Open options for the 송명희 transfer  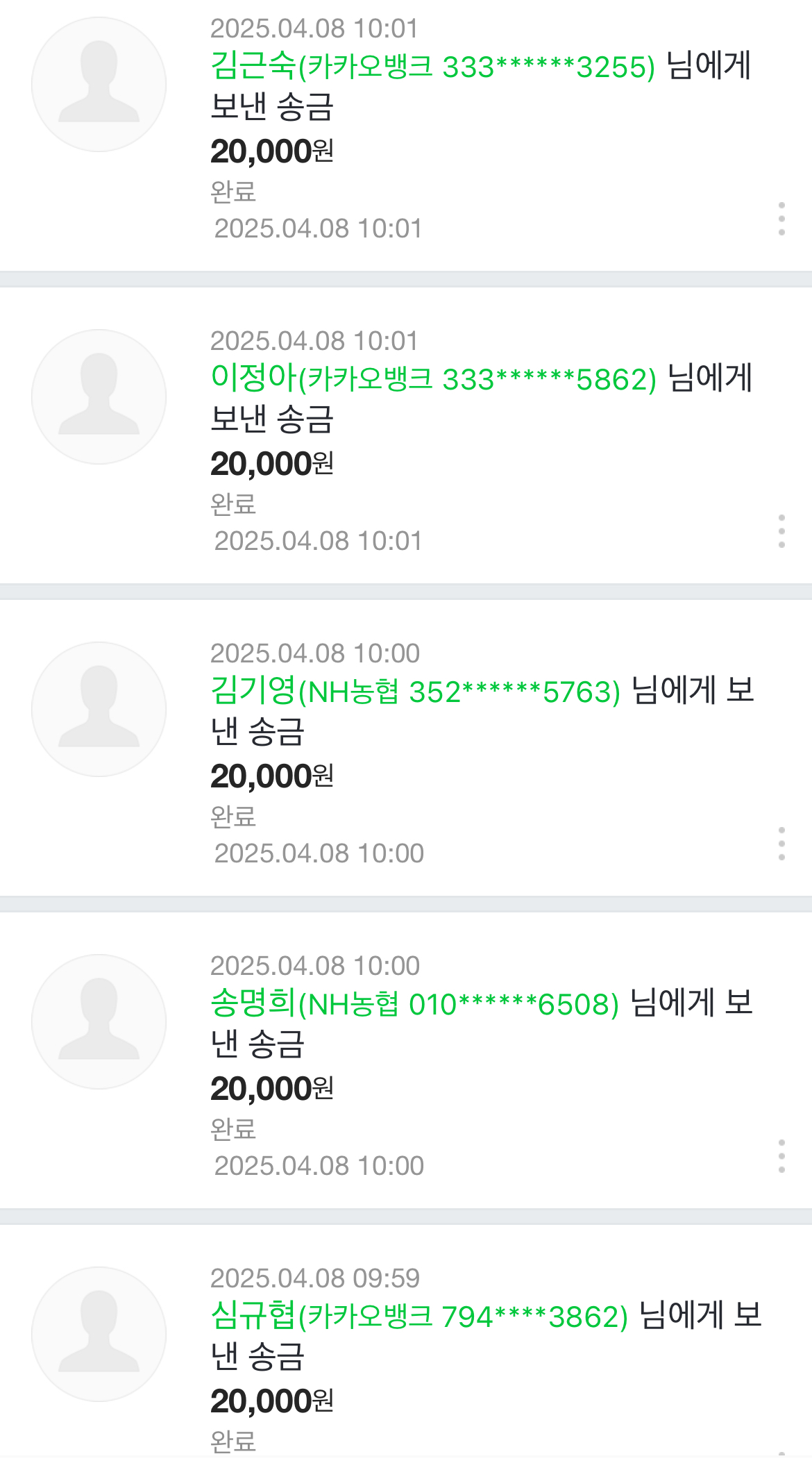click(x=781, y=1156)
